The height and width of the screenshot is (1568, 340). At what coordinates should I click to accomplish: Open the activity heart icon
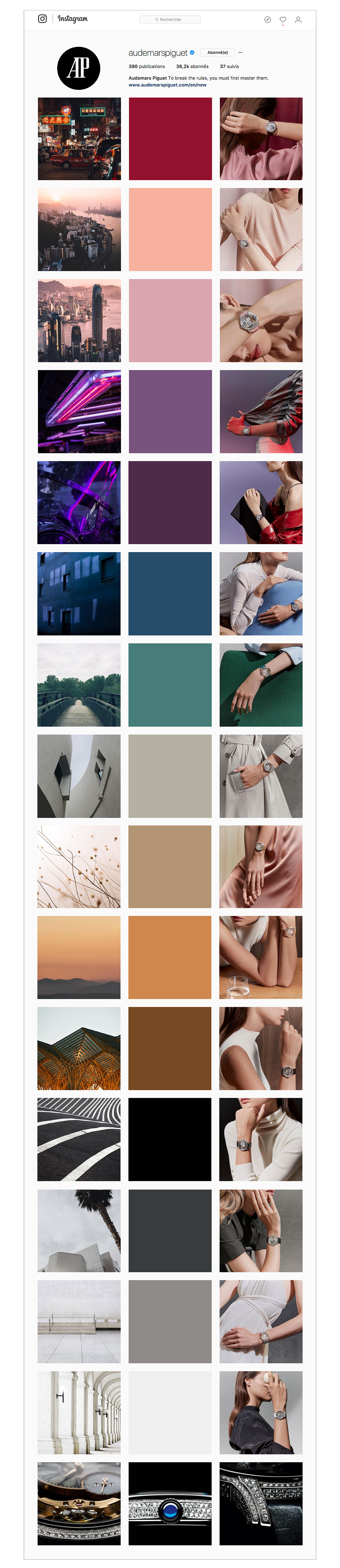point(283,20)
